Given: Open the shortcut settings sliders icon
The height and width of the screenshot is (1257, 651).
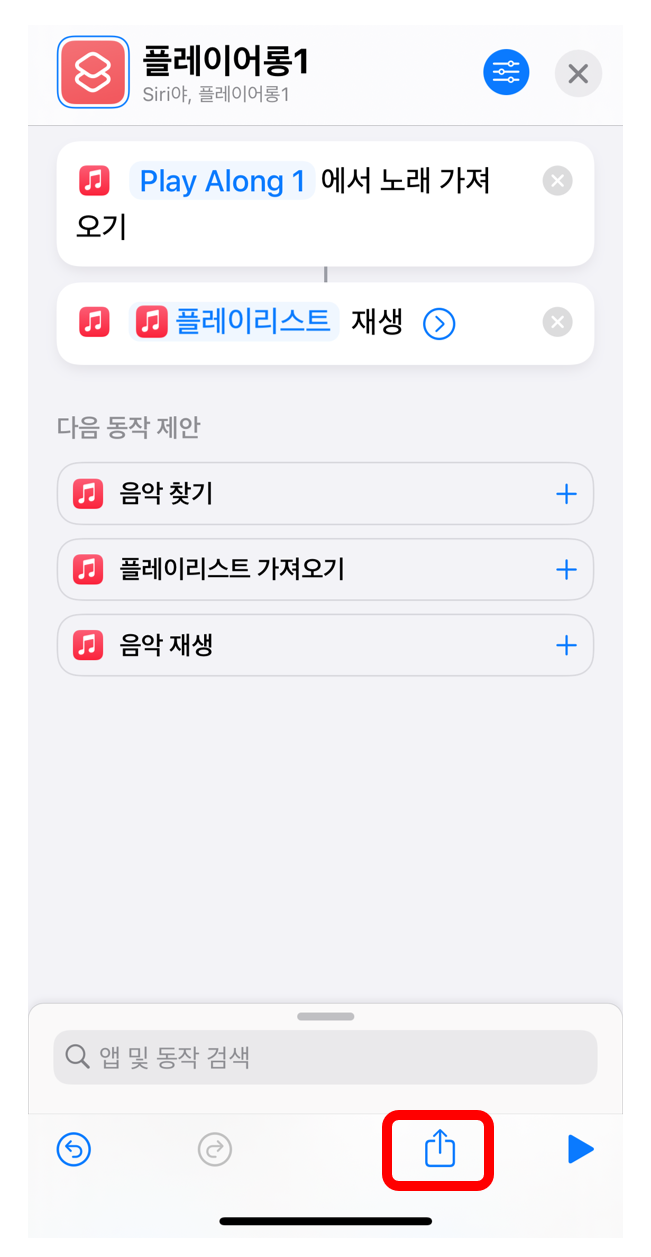Looking at the screenshot, I should click(507, 73).
